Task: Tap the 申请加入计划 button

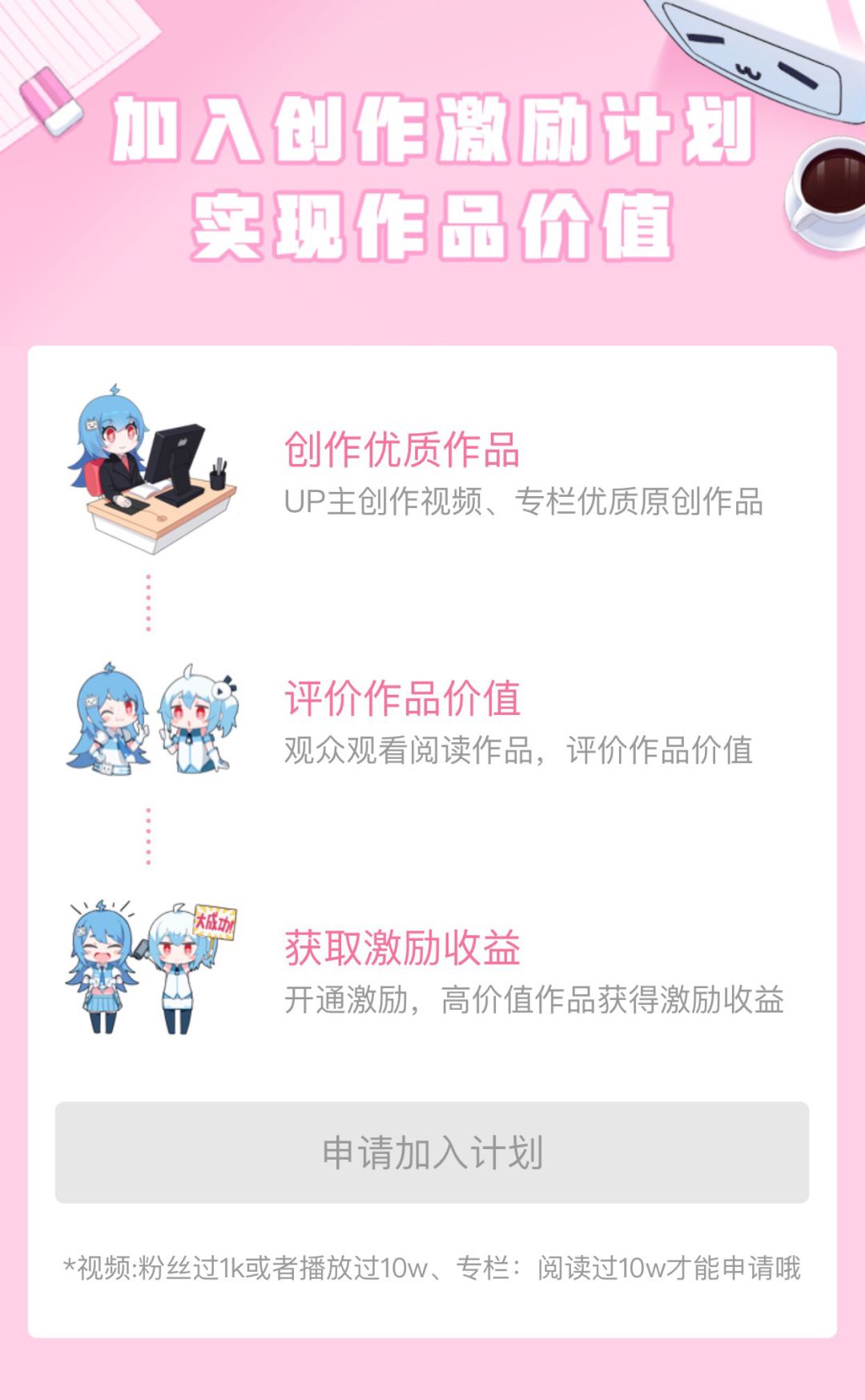Action: pos(432,1152)
